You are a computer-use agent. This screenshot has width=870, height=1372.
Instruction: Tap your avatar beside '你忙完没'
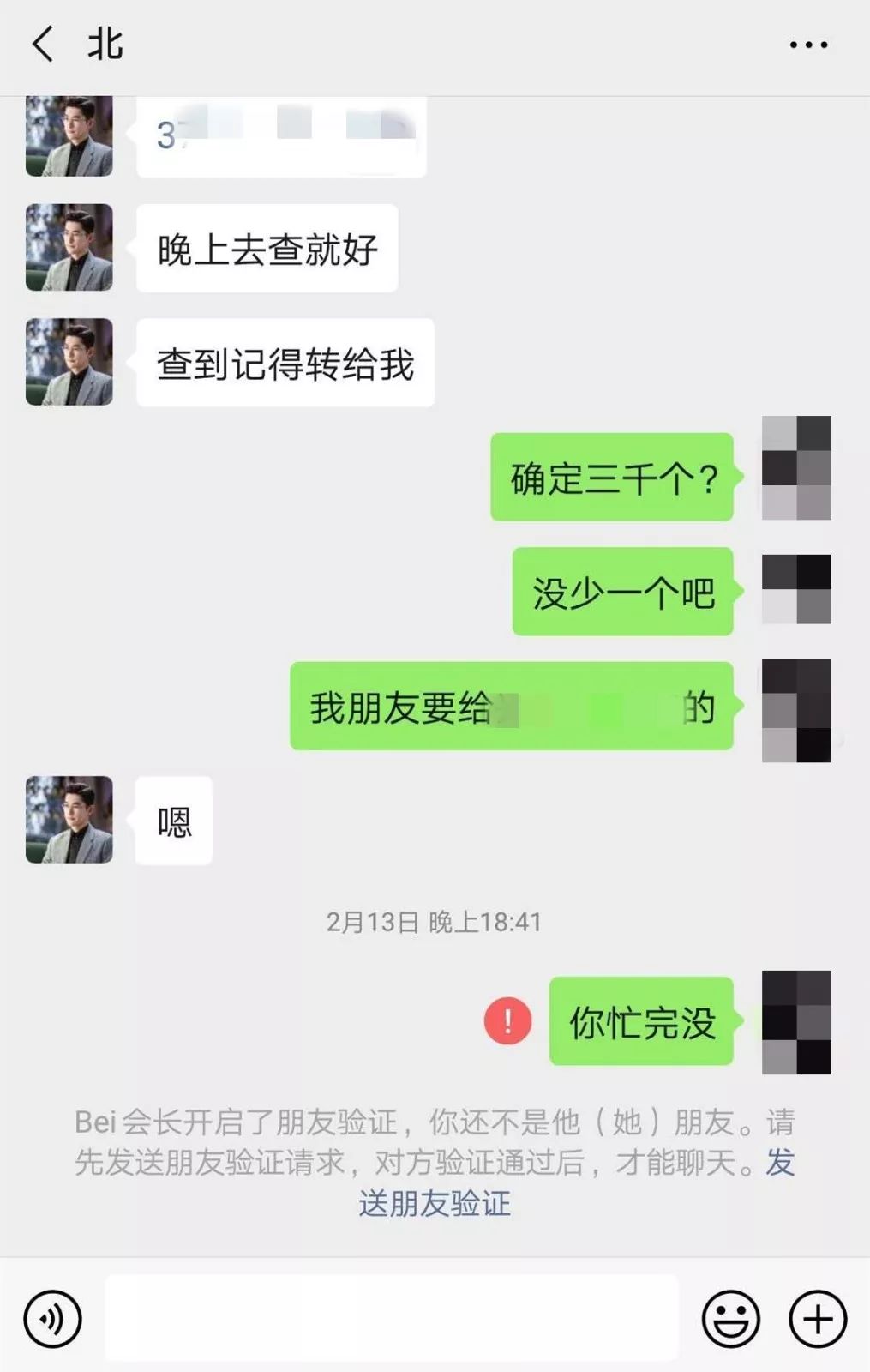796,1021
